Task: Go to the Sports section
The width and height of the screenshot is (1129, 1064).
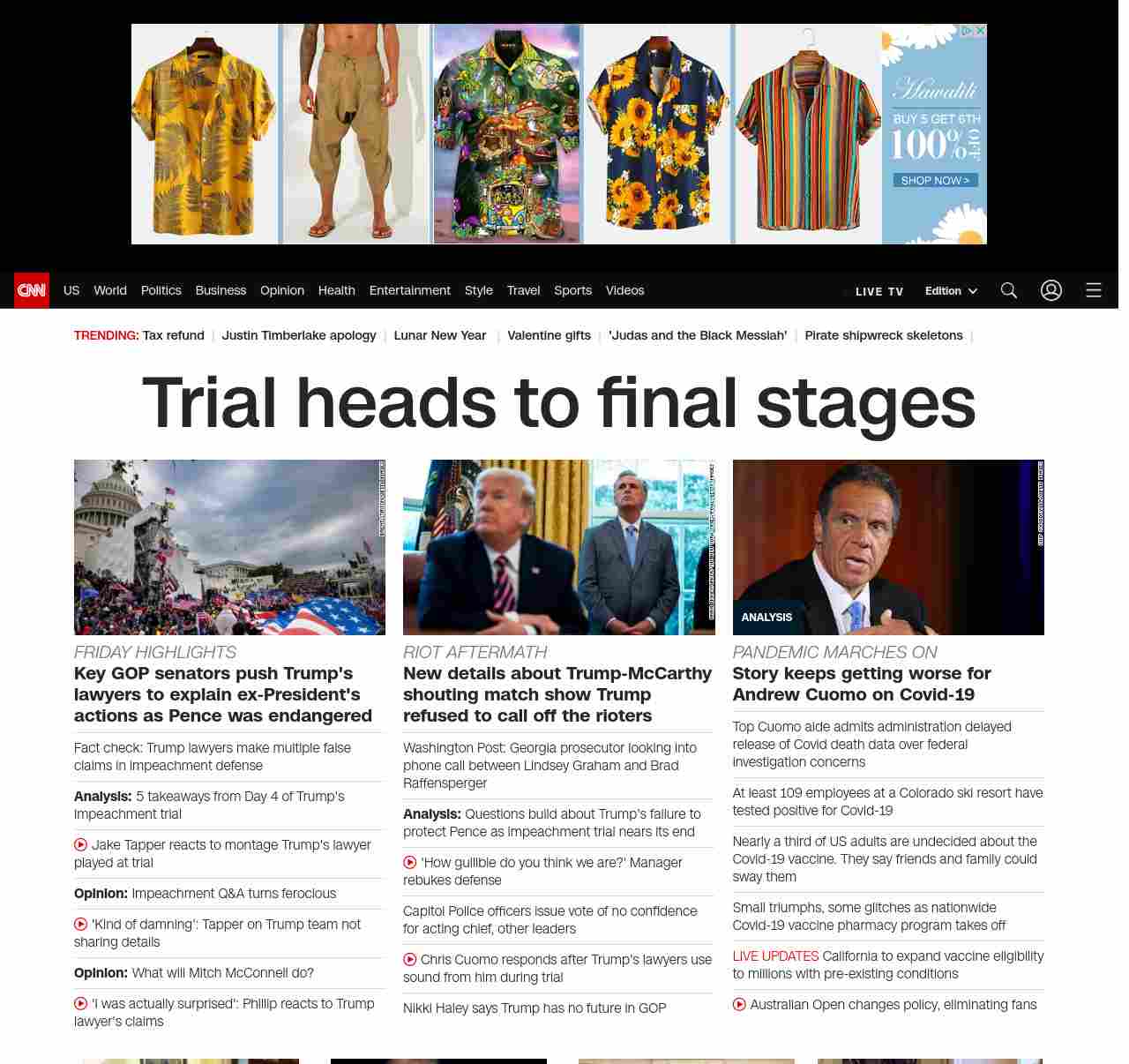Action: tap(572, 290)
